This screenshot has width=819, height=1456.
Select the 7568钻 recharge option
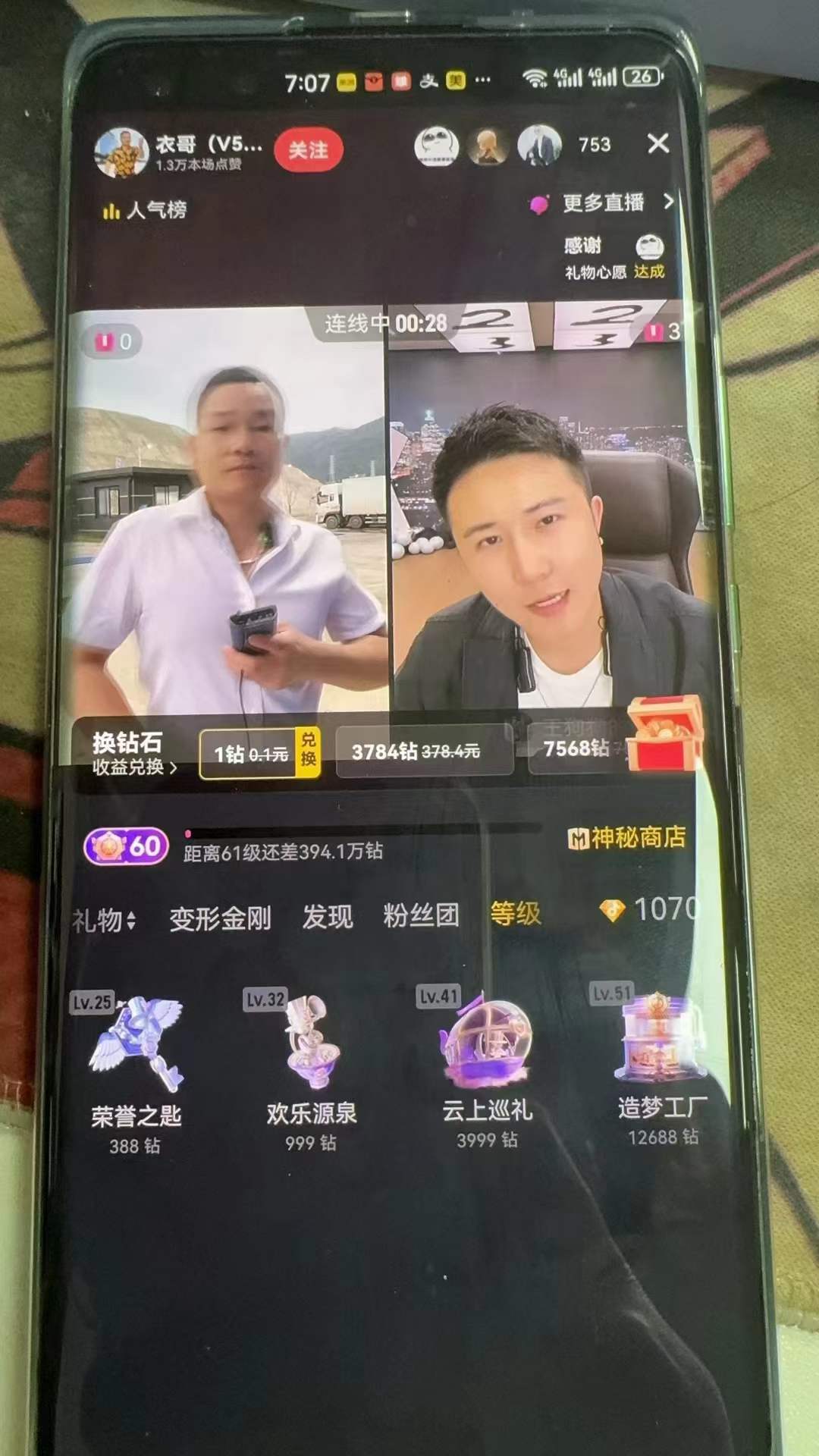[578, 748]
